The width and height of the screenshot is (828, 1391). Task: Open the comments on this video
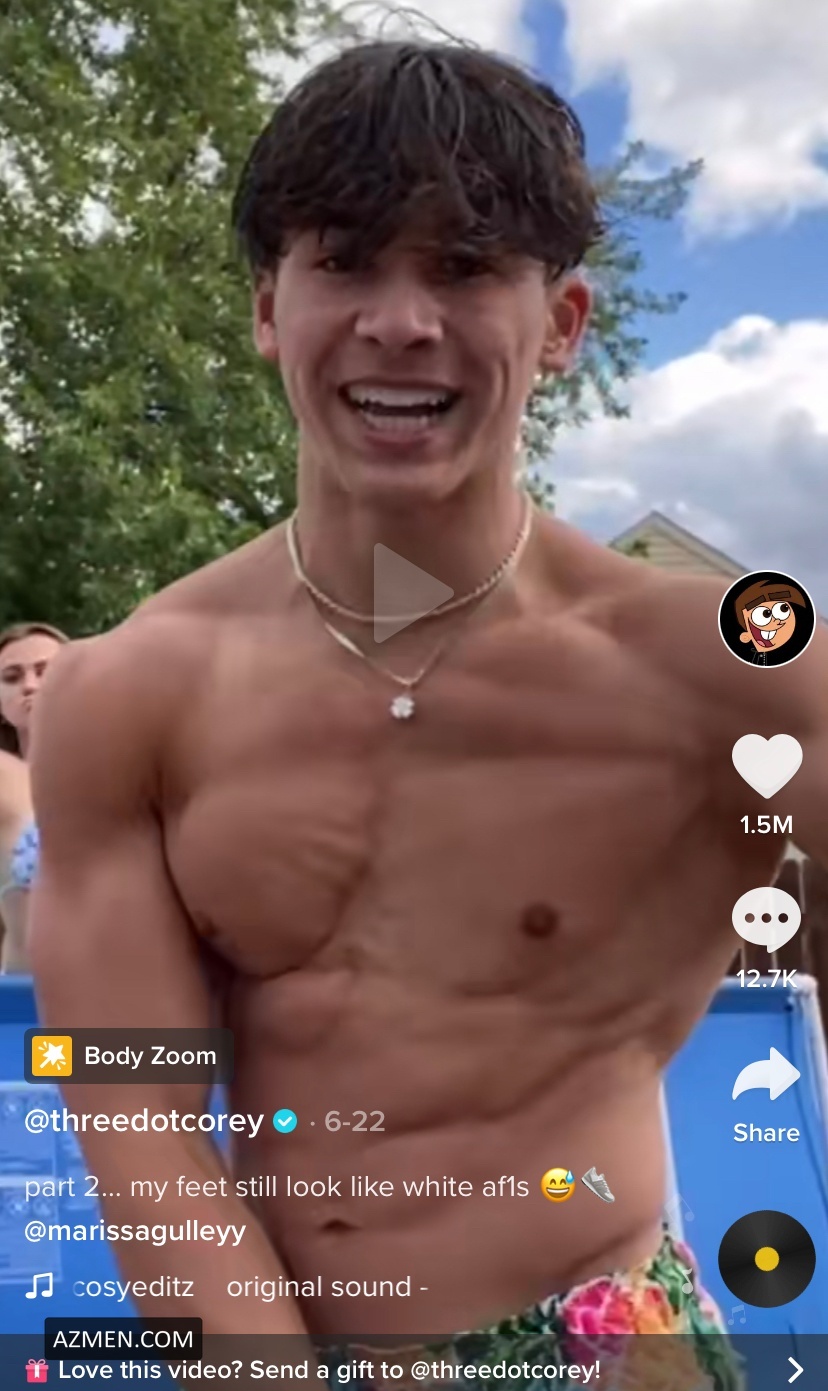[766, 919]
